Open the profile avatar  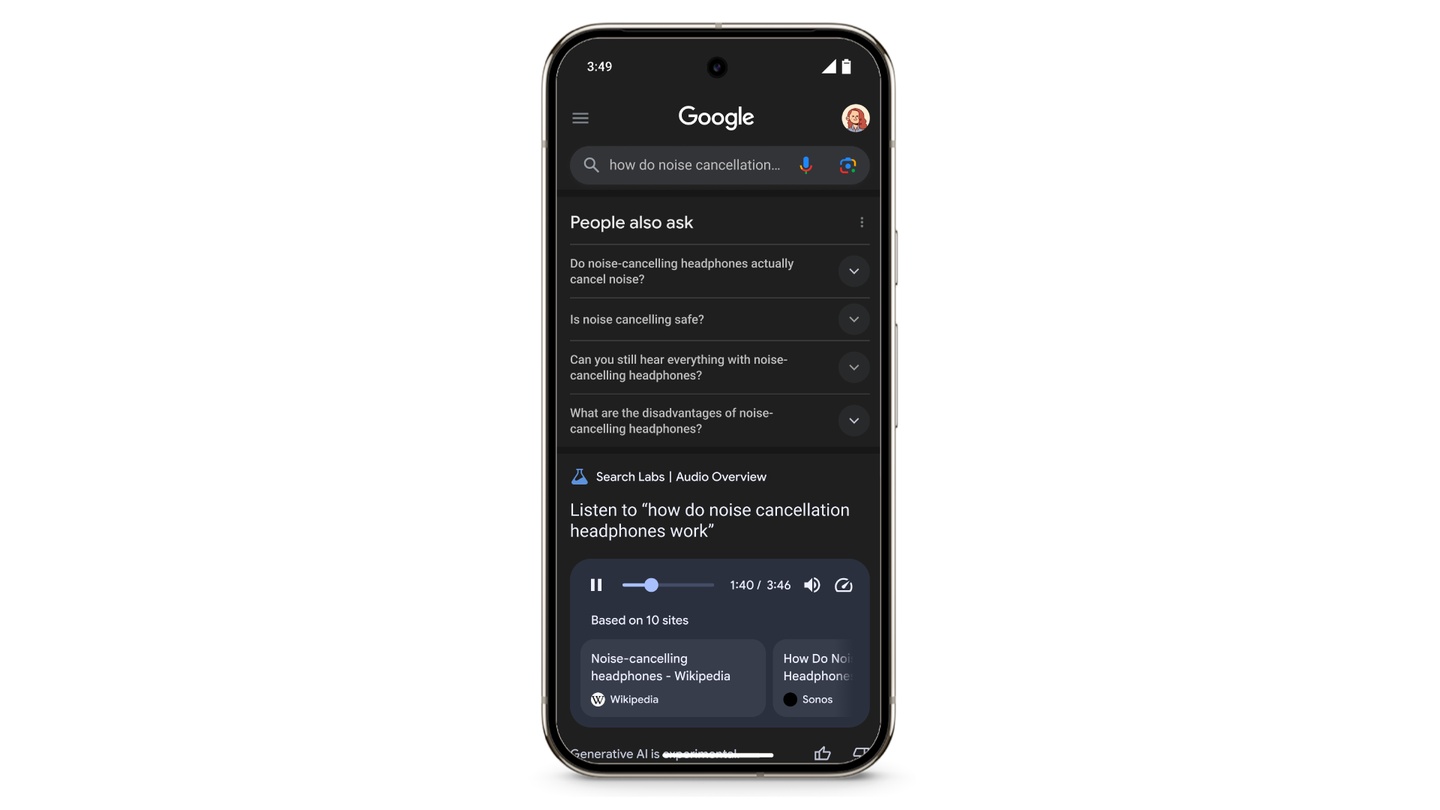pyautogui.click(x=855, y=118)
